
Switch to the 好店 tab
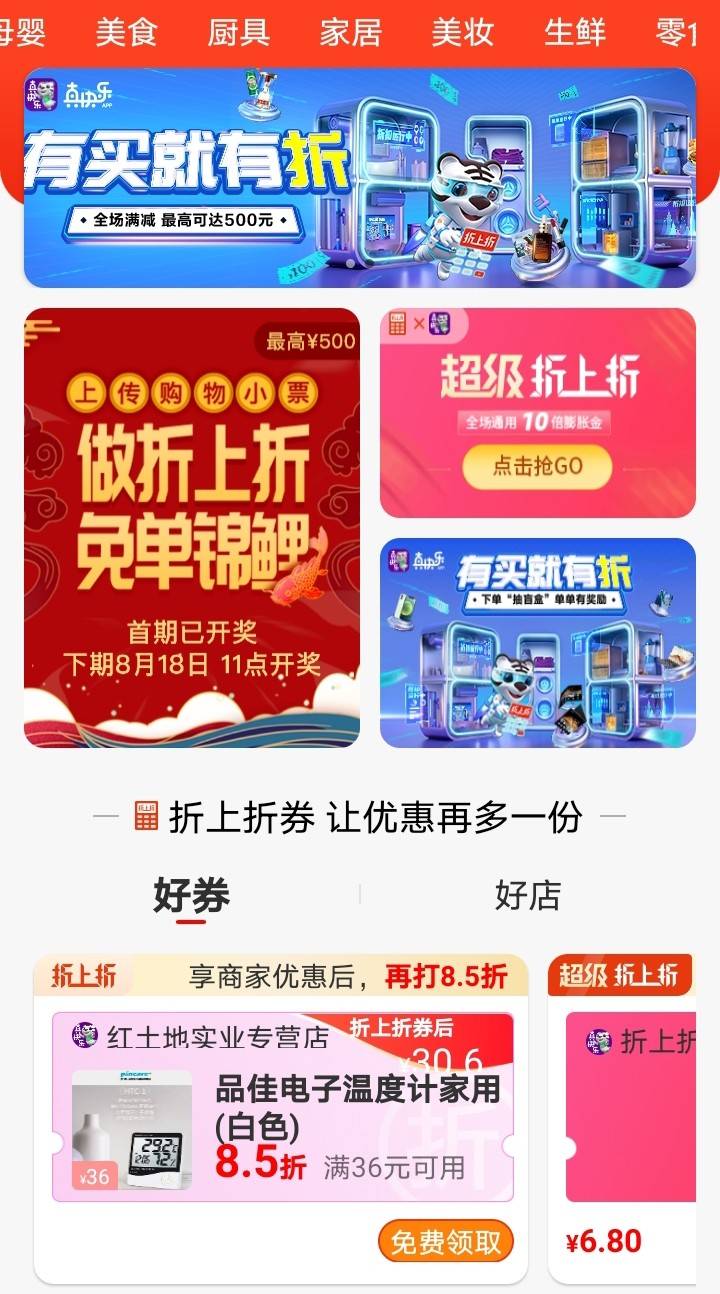tap(528, 895)
